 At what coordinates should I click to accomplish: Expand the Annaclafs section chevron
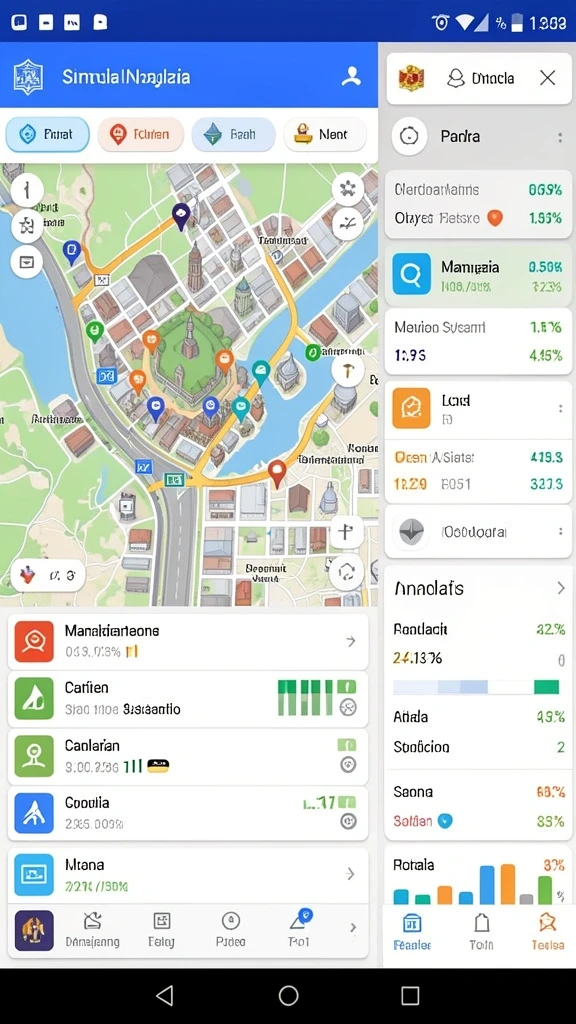(x=560, y=588)
